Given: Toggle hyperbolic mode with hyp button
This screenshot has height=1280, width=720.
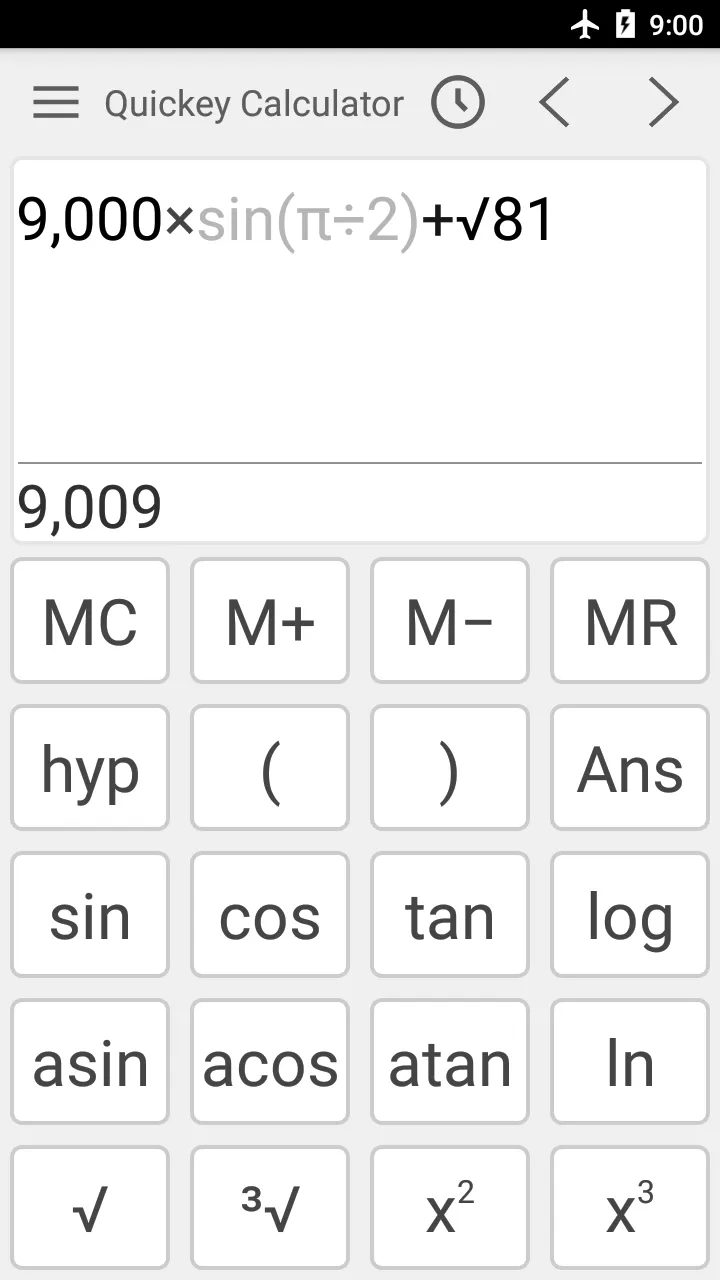Looking at the screenshot, I should [90, 768].
